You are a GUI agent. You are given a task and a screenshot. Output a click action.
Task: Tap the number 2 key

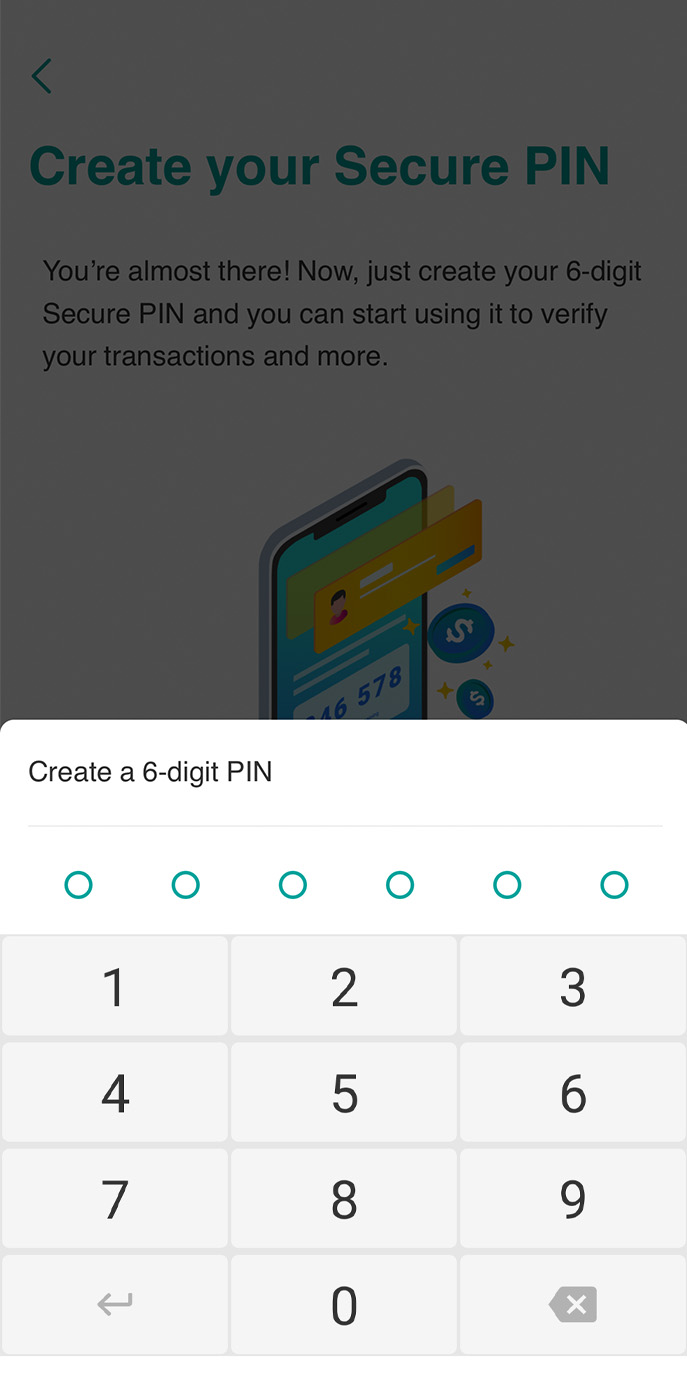pyautogui.click(x=344, y=987)
